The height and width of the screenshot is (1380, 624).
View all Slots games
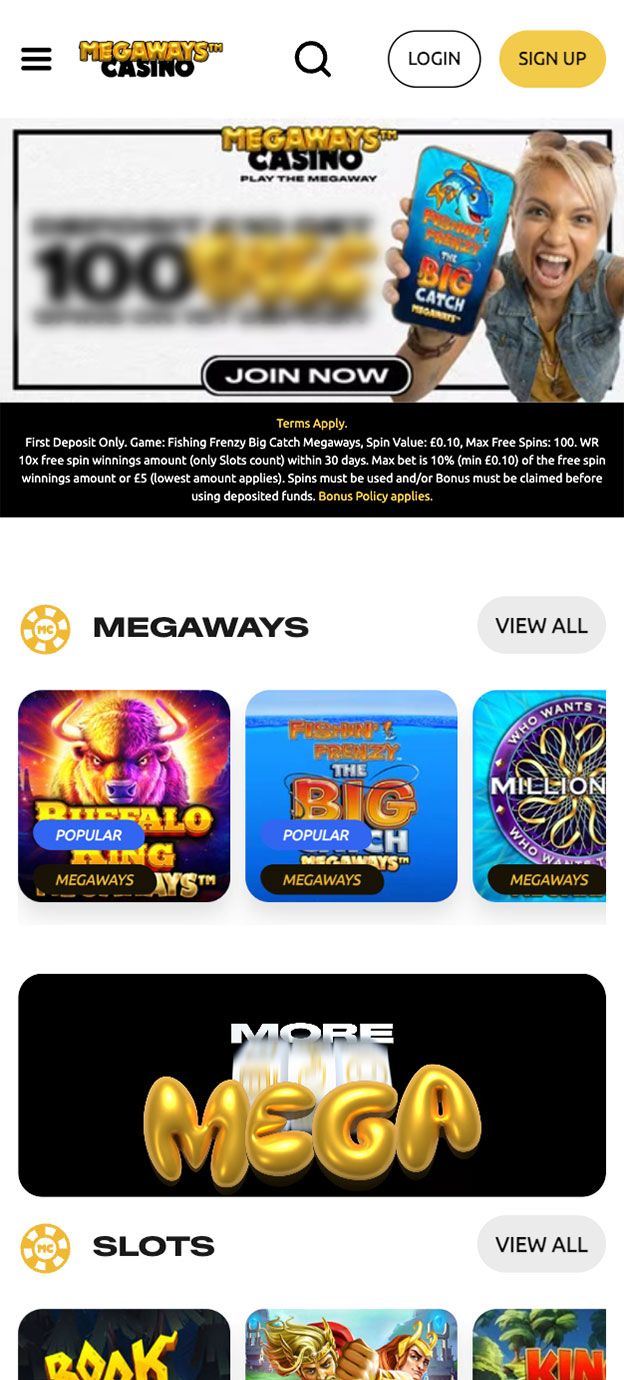click(x=541, y=1244)
